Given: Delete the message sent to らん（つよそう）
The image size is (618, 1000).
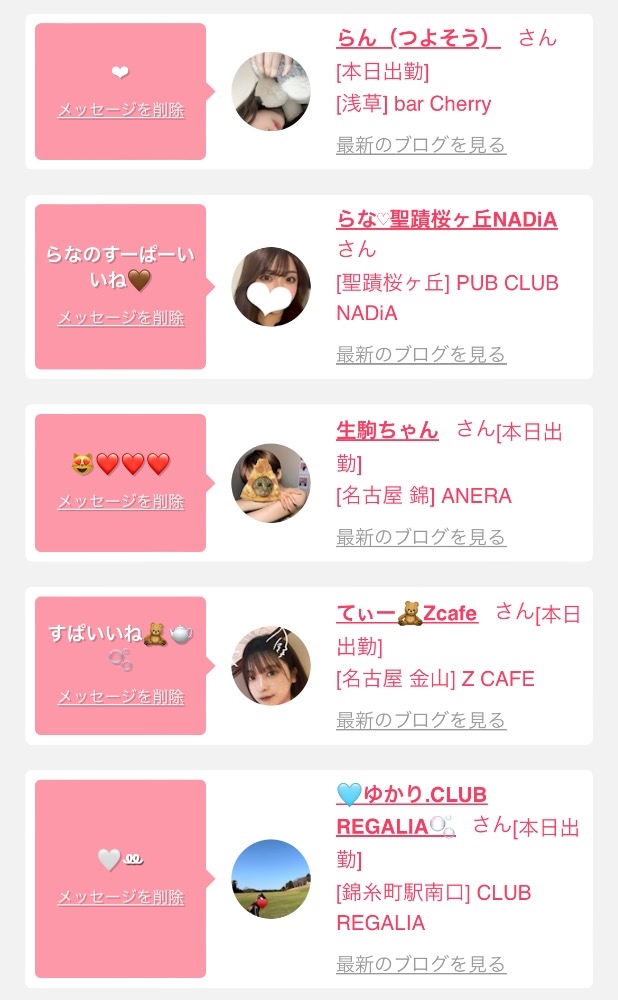Looking at the screenshot, I should (121, 110).
